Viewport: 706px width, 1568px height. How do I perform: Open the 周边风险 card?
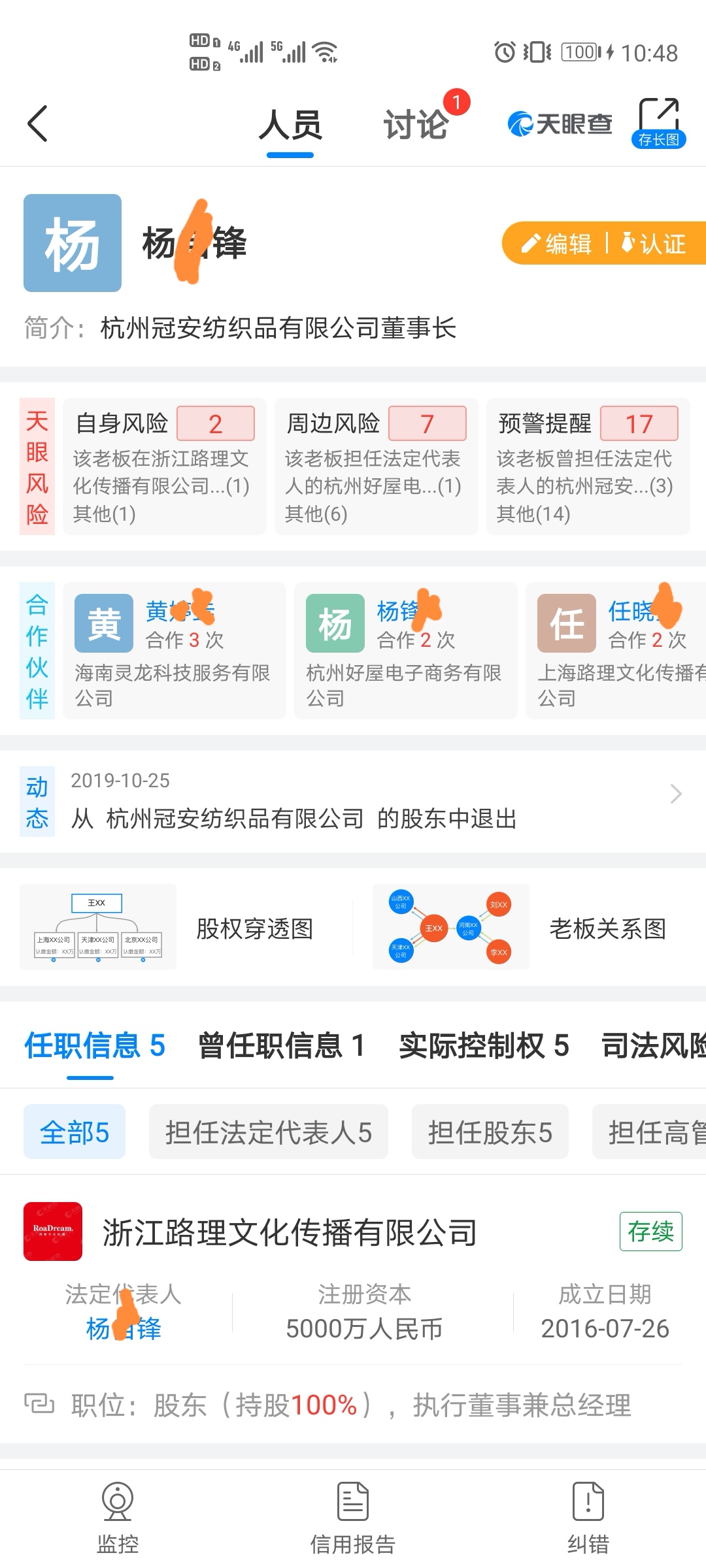click(375, 466)
